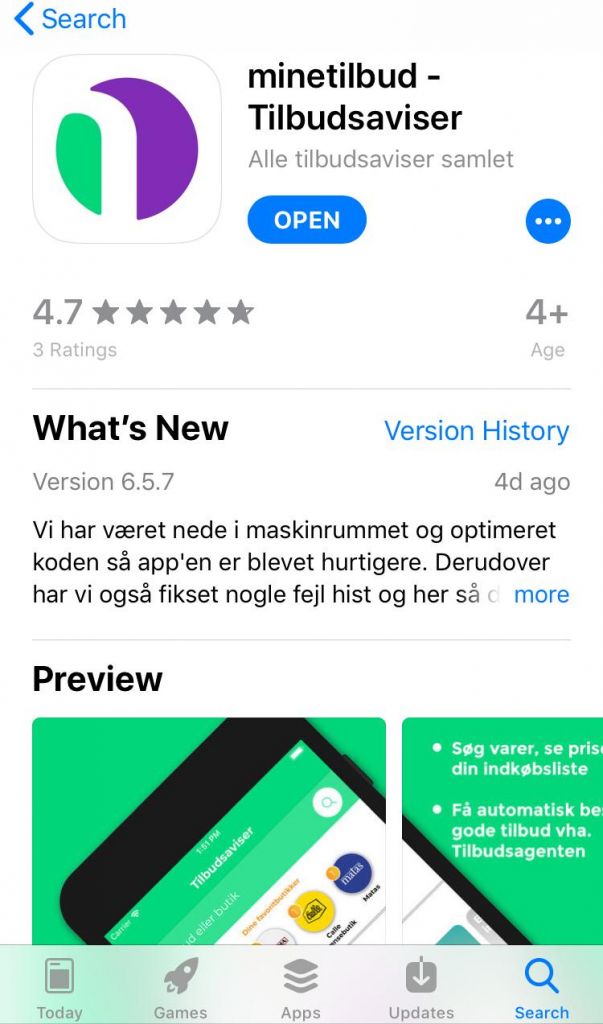Open the three-dot options menu

click(x=547, y=221)
